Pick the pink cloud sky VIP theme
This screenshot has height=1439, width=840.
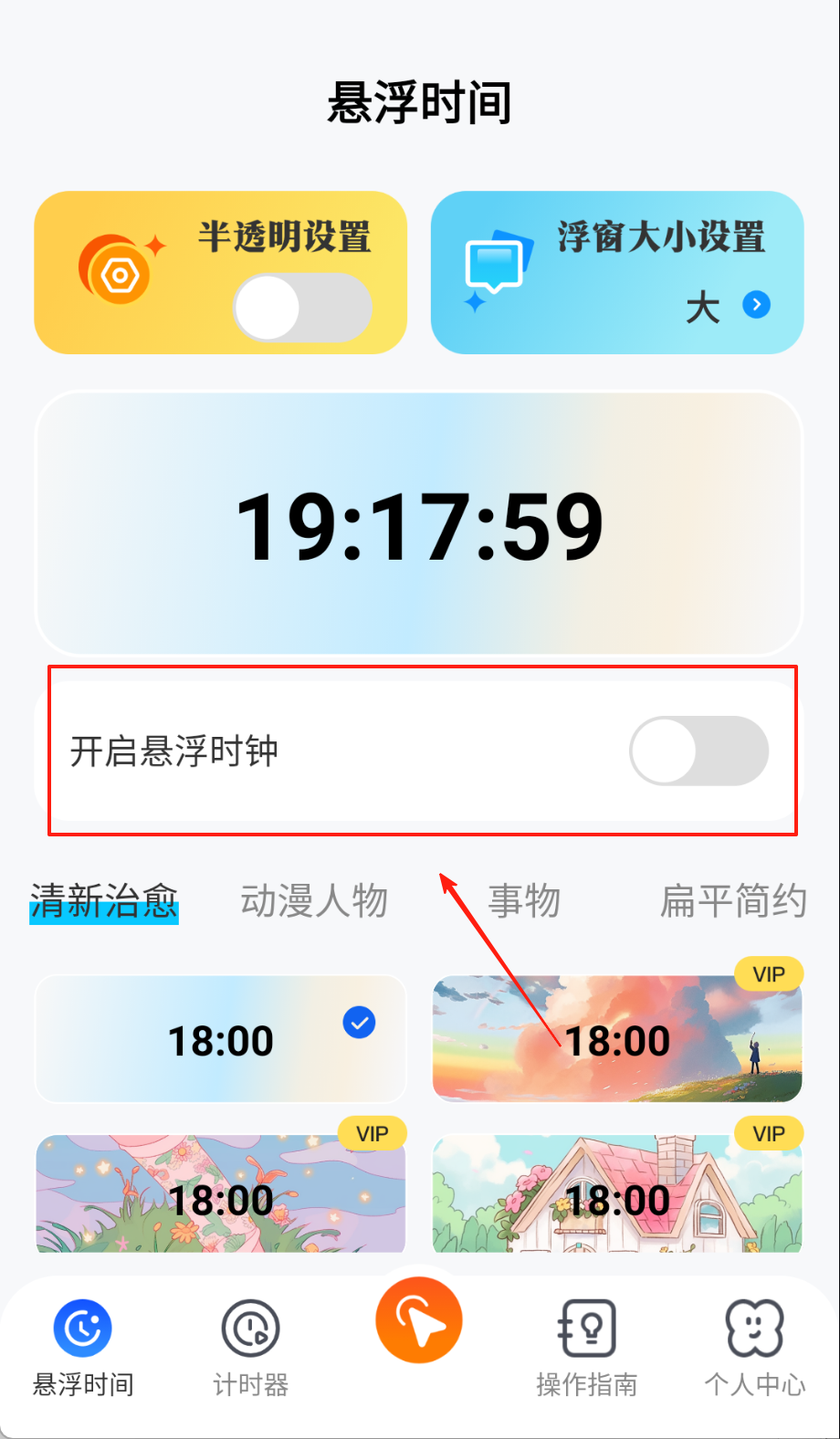tap(617, 1039)
